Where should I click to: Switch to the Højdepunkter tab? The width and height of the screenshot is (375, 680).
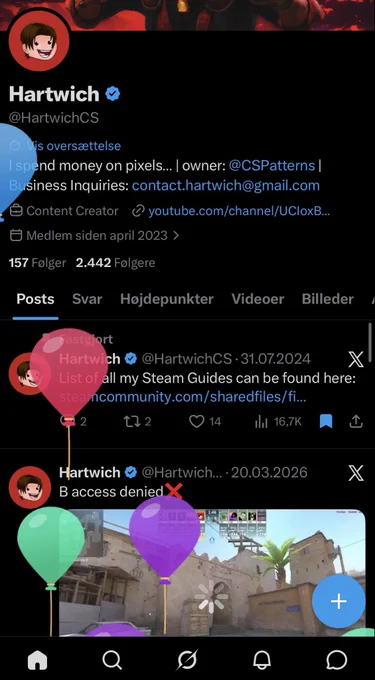pos(167,299)
